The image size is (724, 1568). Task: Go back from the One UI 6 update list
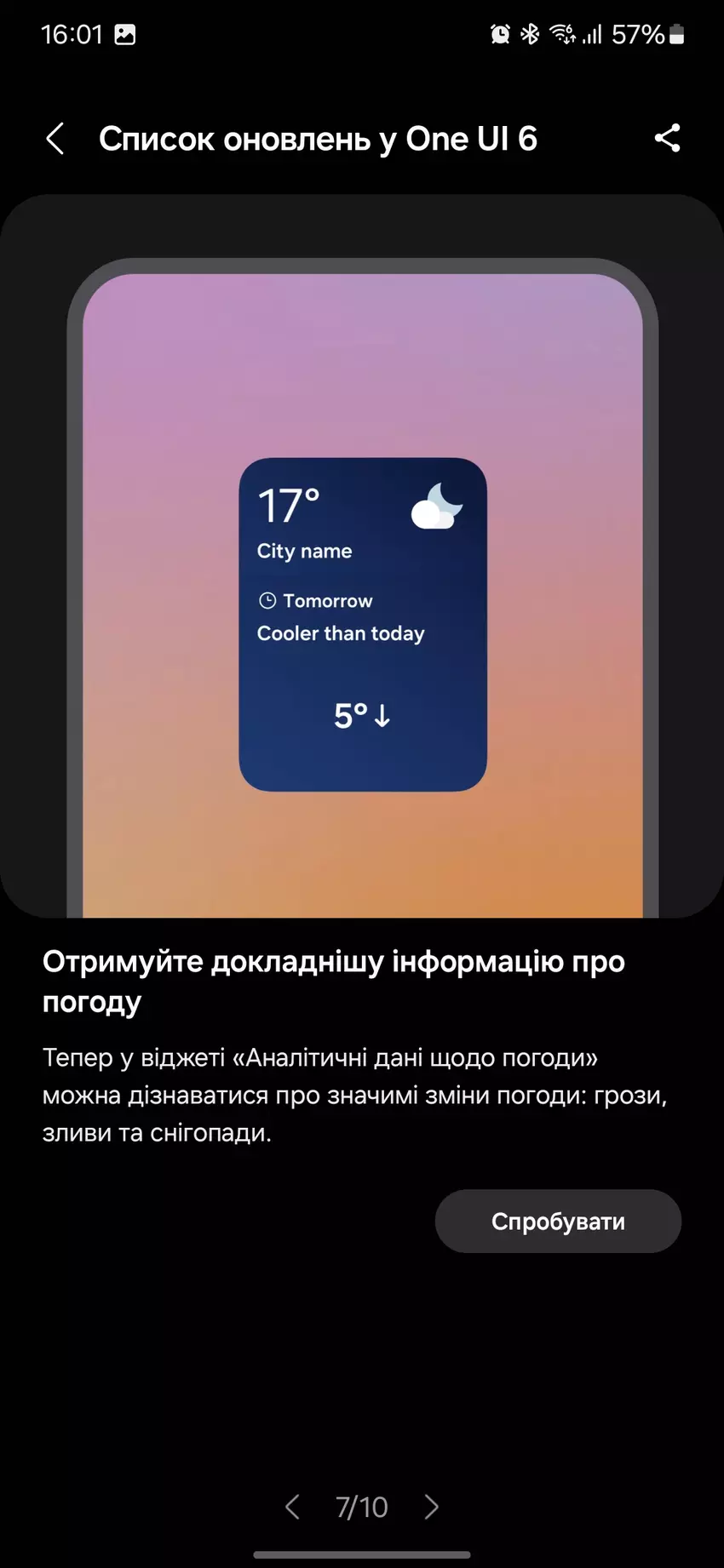[55, 139]
